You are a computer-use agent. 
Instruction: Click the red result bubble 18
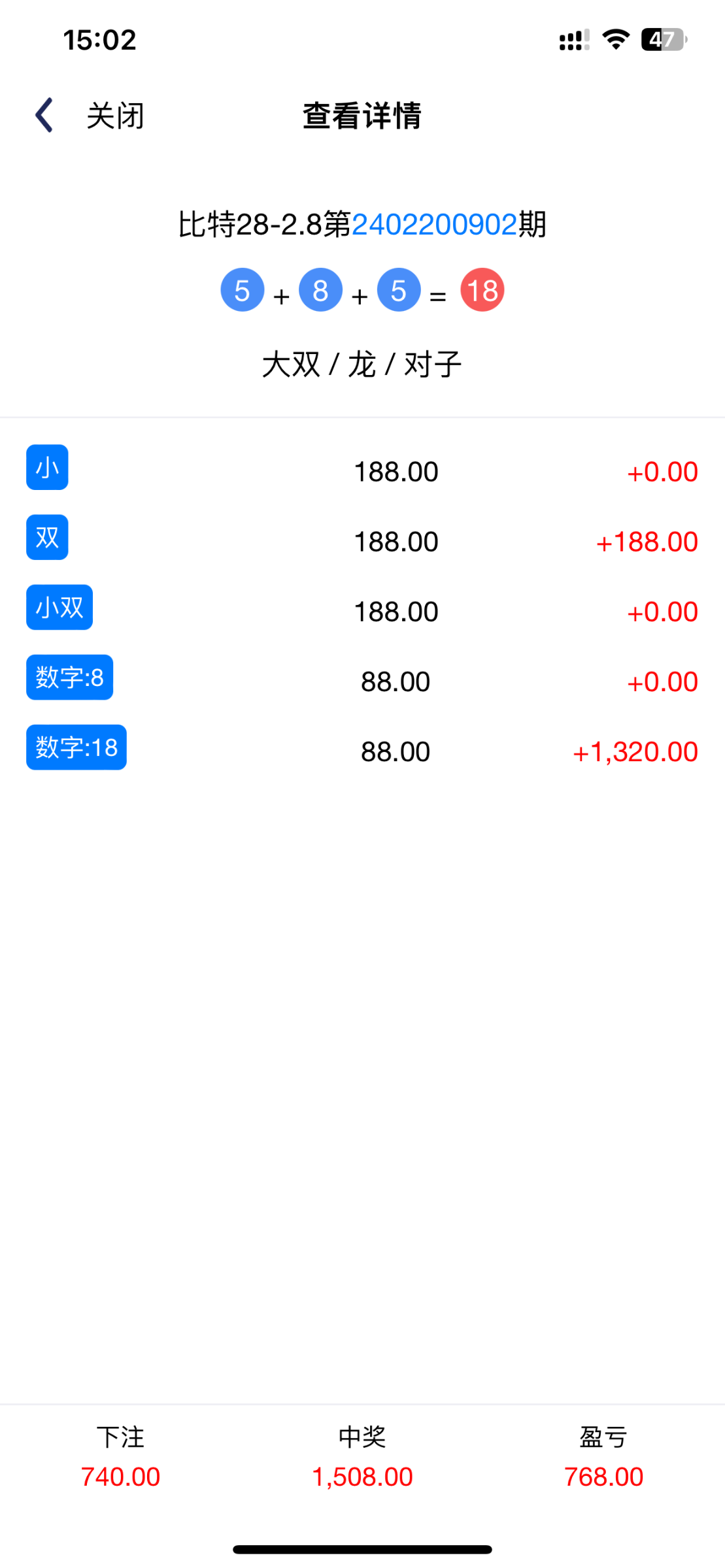[x=482, y=290]
